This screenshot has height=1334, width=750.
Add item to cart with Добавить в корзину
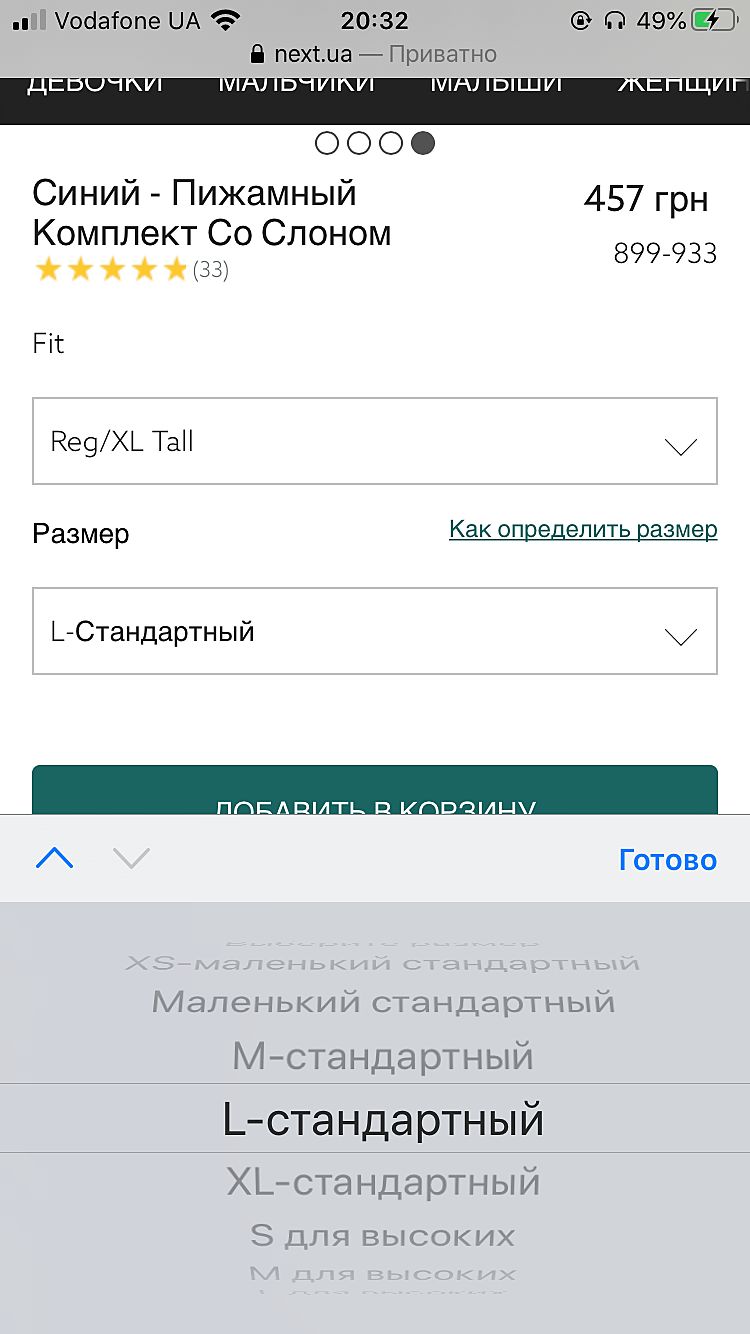pos(374,795)
